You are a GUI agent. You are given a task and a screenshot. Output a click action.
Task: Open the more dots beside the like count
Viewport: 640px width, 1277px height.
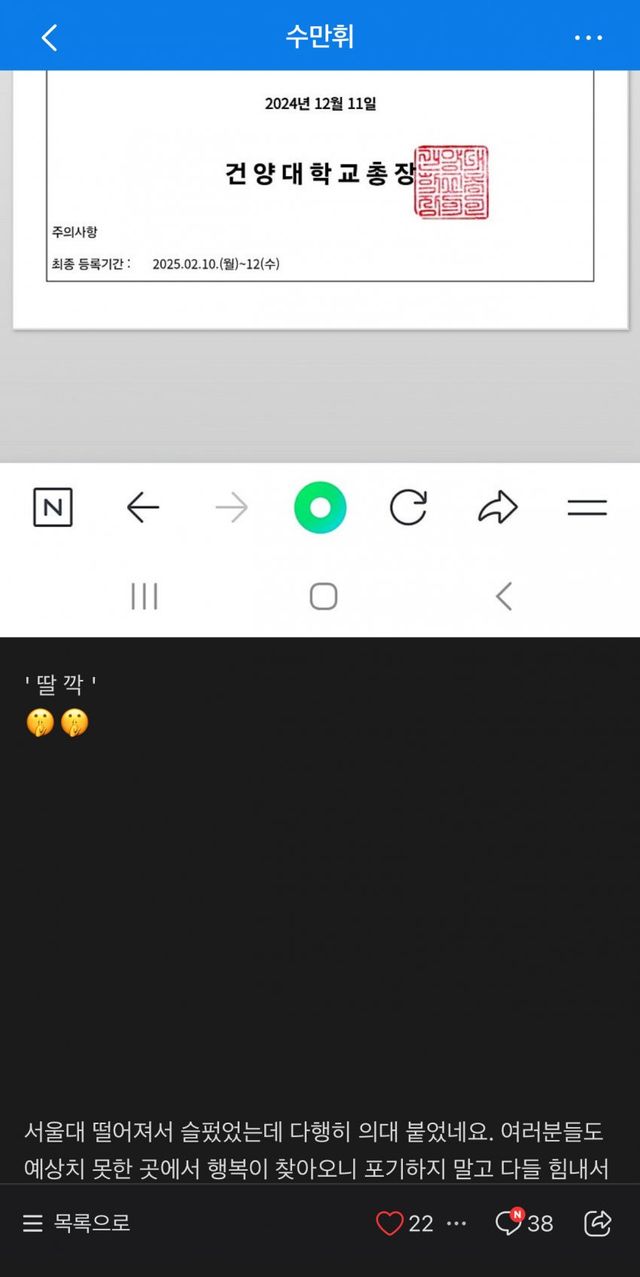[x=456, y=1222]
